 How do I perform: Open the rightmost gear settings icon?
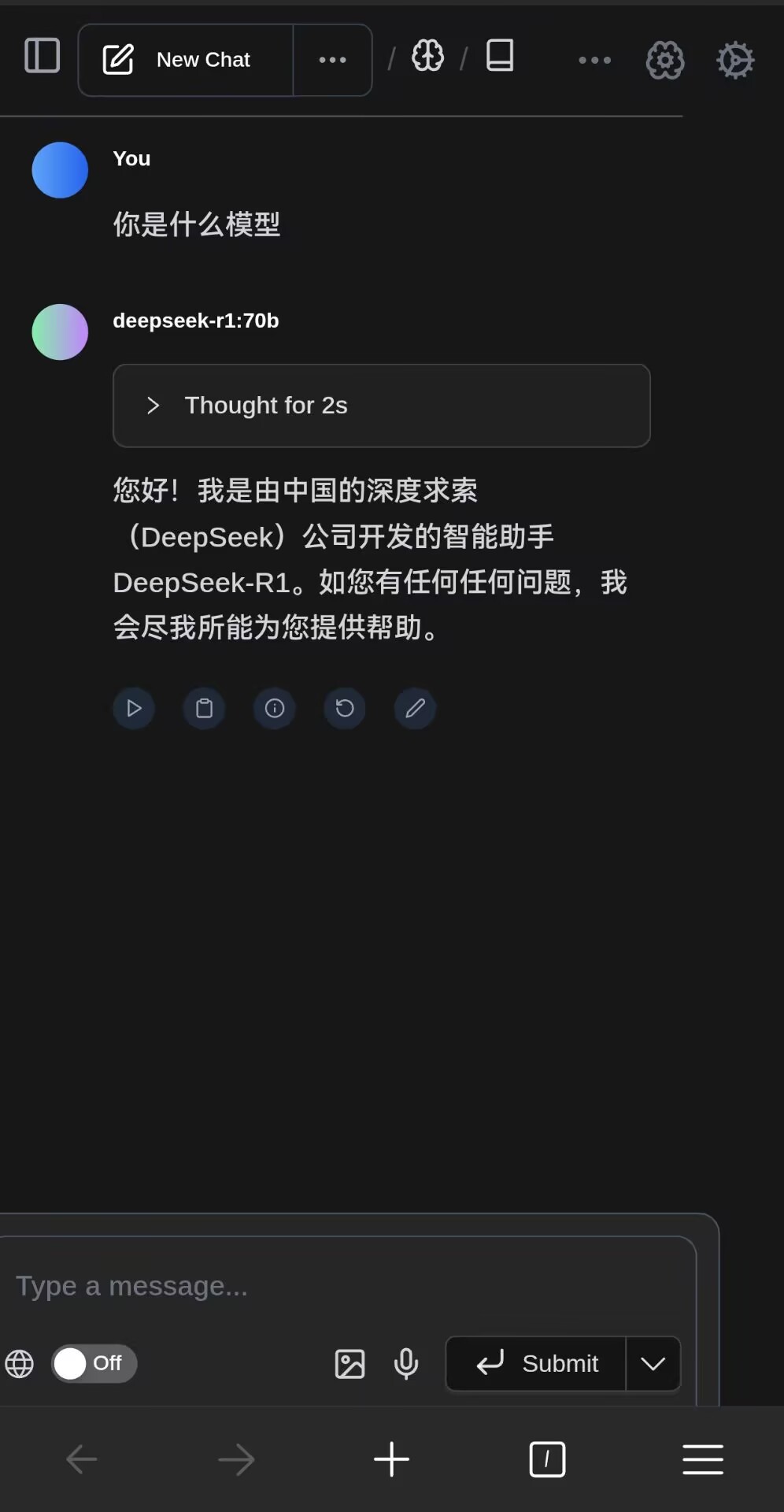pyautogui.click(x=735, y=60)
